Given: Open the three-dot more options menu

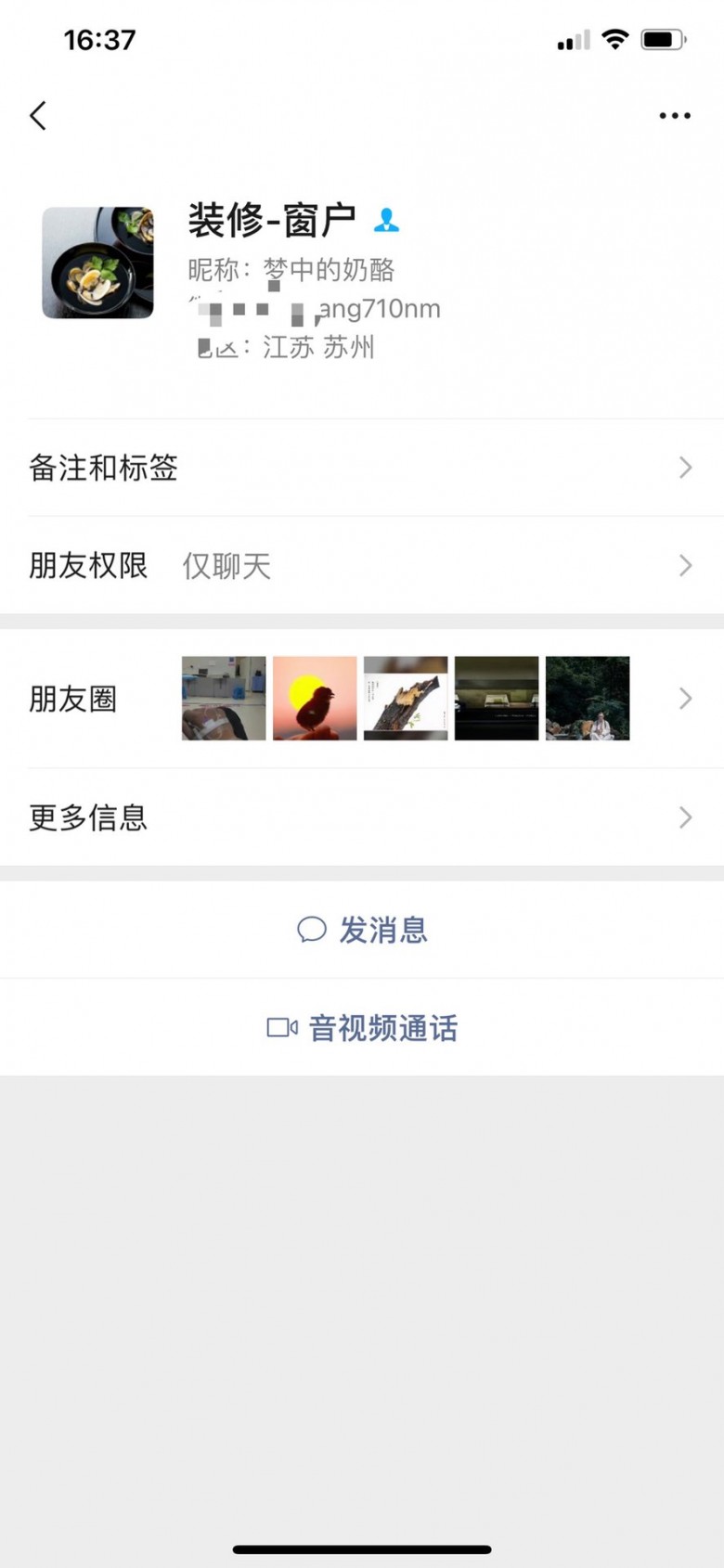Looking at the screenshot, I should (x=675, y=116).
